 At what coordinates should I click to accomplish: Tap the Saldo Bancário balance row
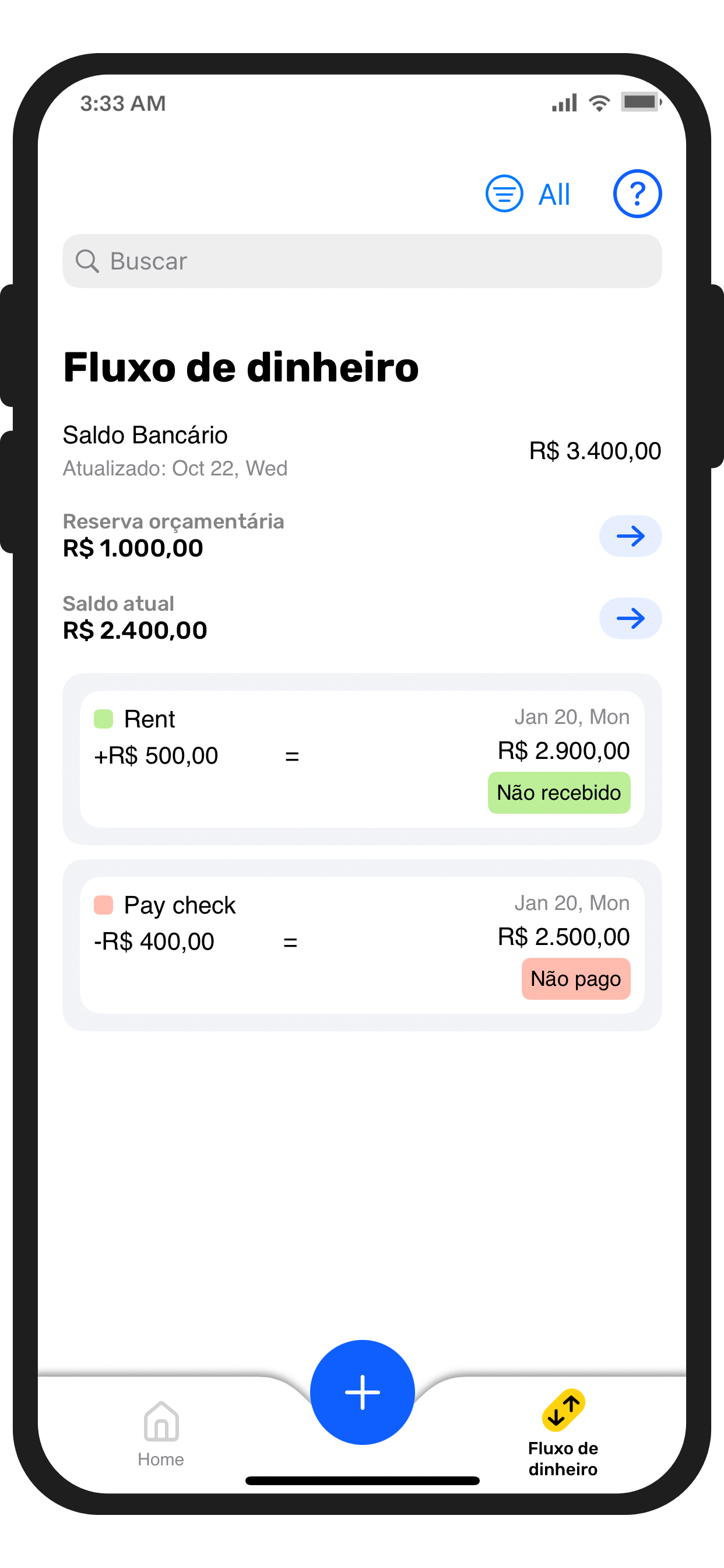(361, 450)
